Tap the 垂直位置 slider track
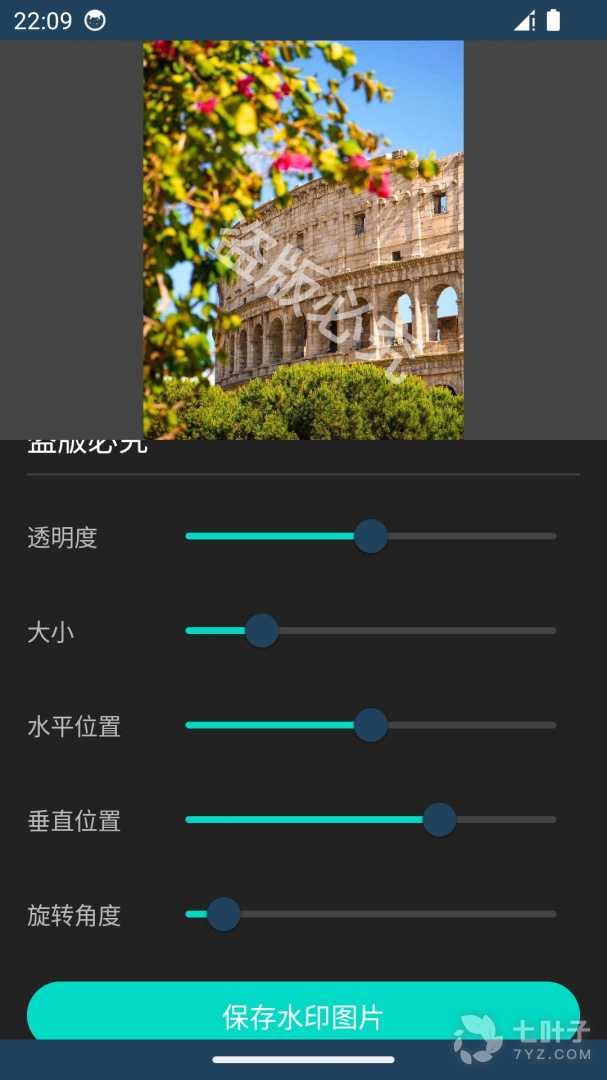 (x=371, y=820)
